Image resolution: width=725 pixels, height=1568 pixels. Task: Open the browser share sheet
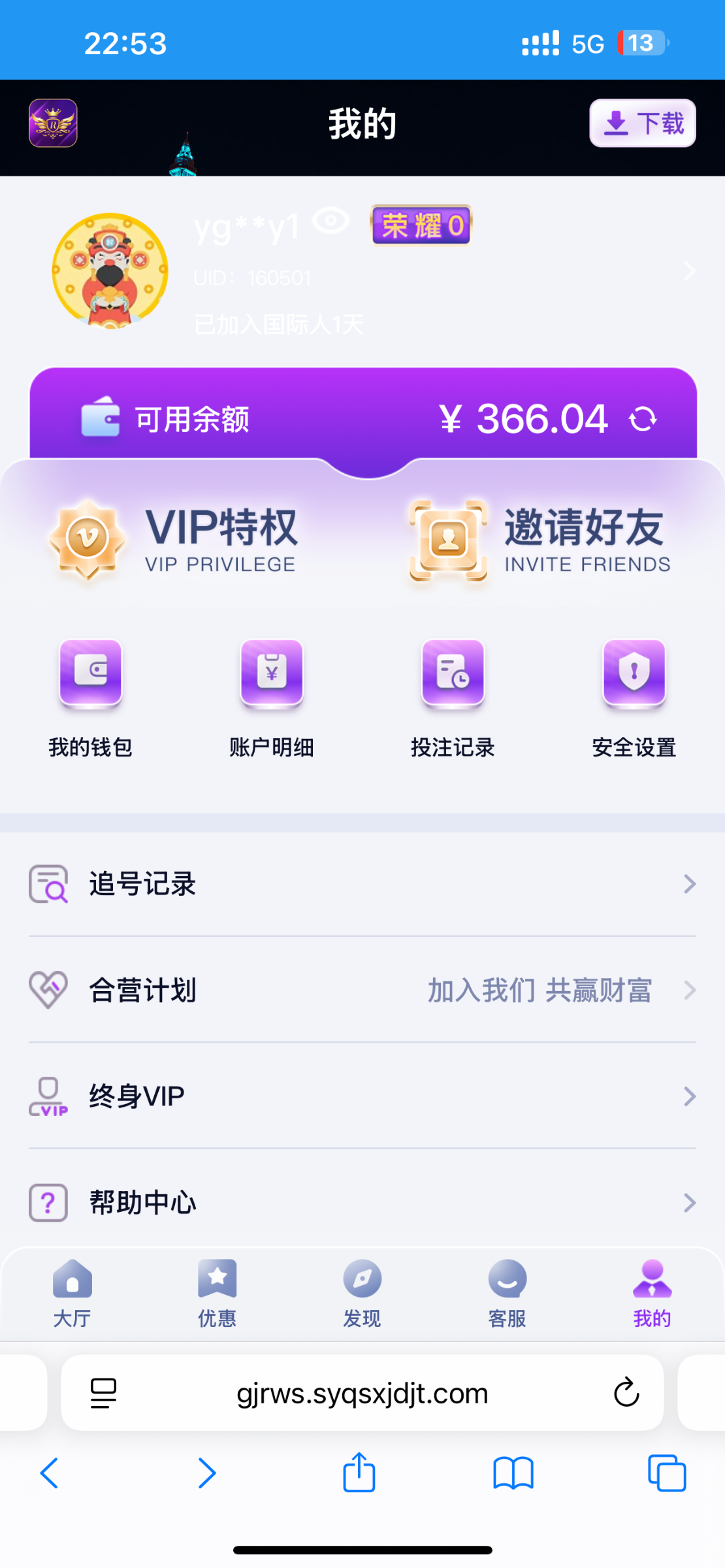(x=359, y=1473)
